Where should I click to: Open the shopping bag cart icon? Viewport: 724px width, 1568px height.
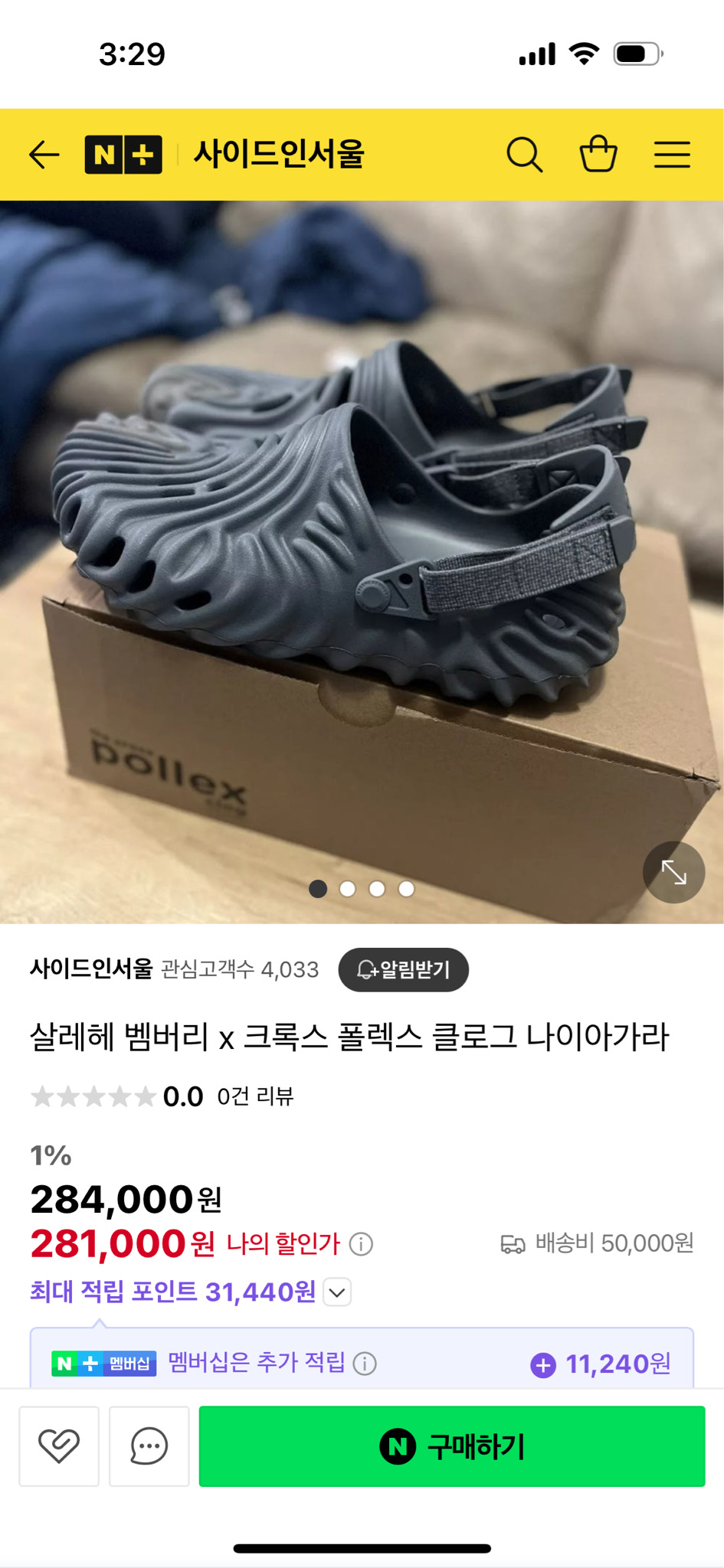point(601,154)
